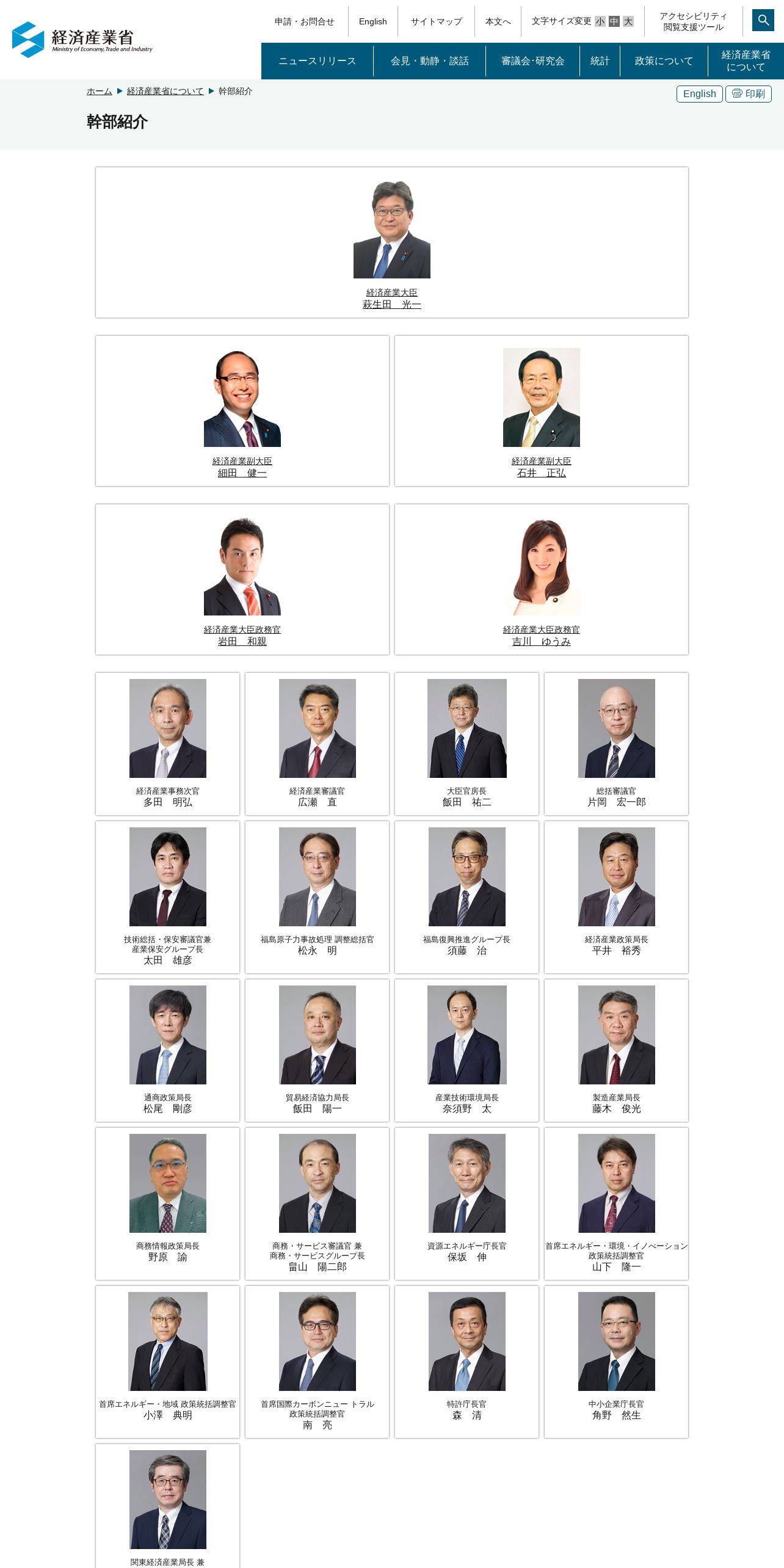
Task: Set text size to 大
Action: 628,21
